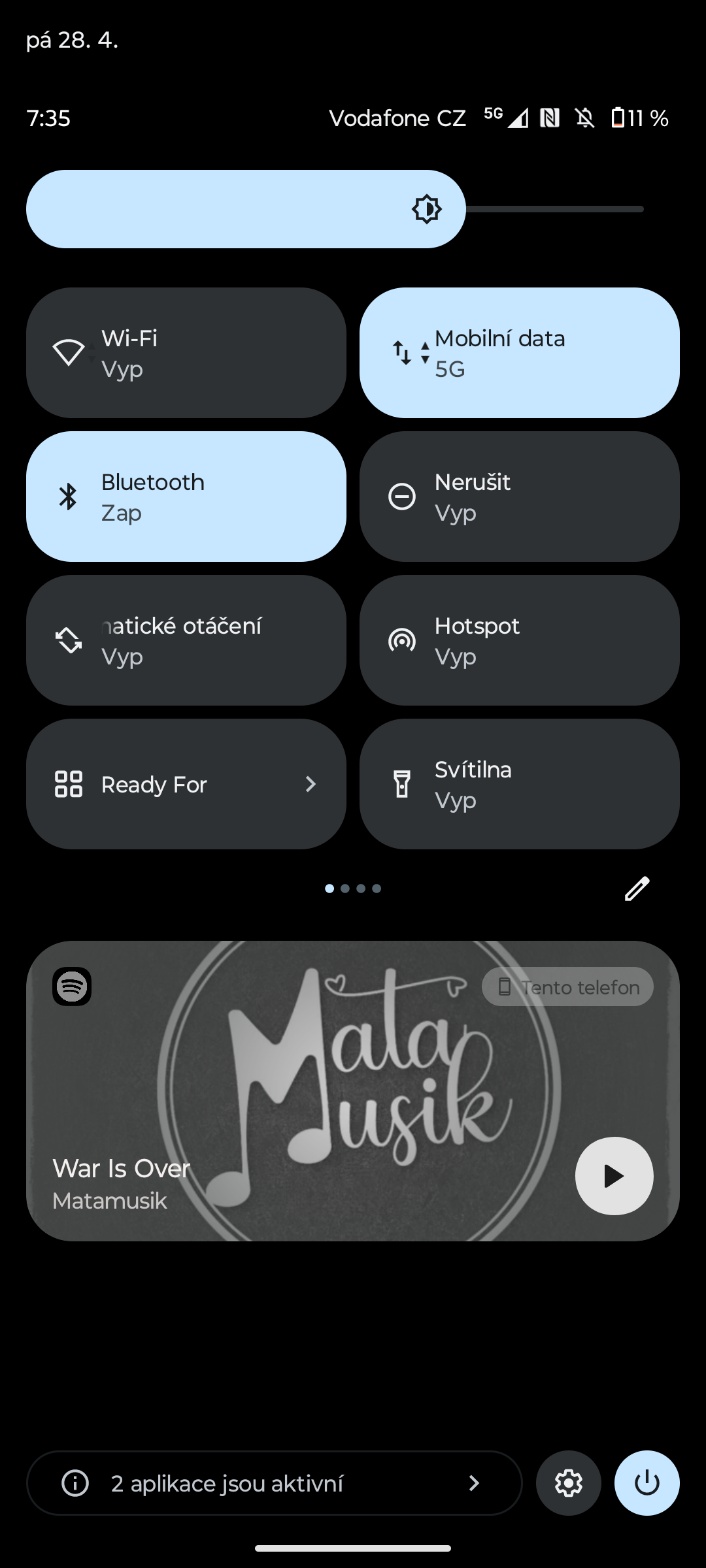This screenshot has height=1568, width=706.
Task: Play War Is Over by Matamusik
Action: pos(613,1175)
